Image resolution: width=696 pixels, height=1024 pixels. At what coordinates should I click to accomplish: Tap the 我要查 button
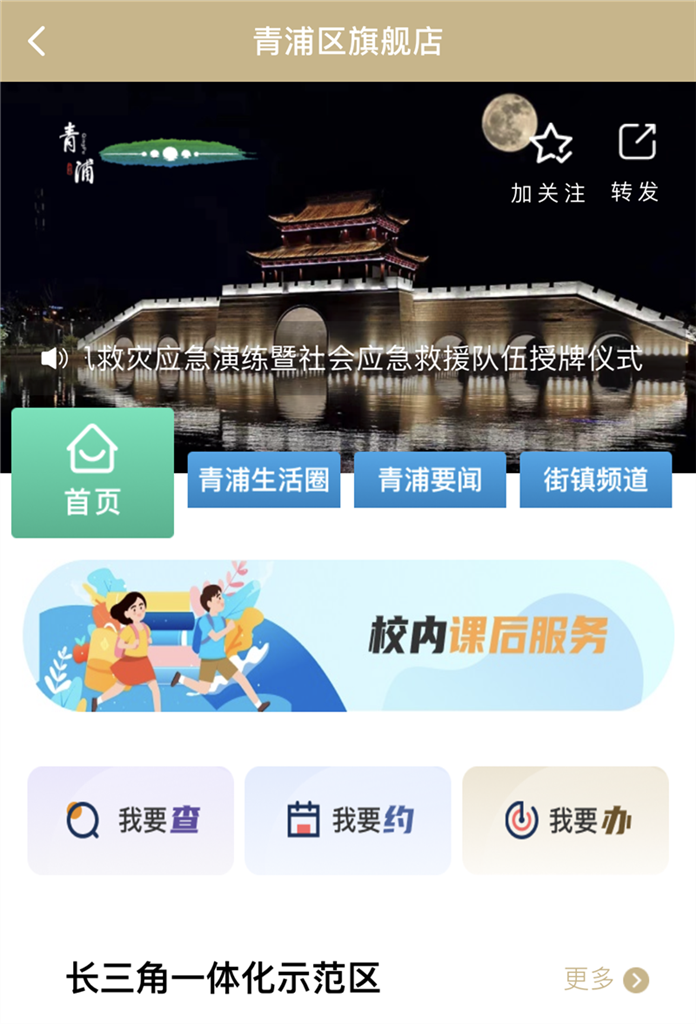tap(131, 820)
